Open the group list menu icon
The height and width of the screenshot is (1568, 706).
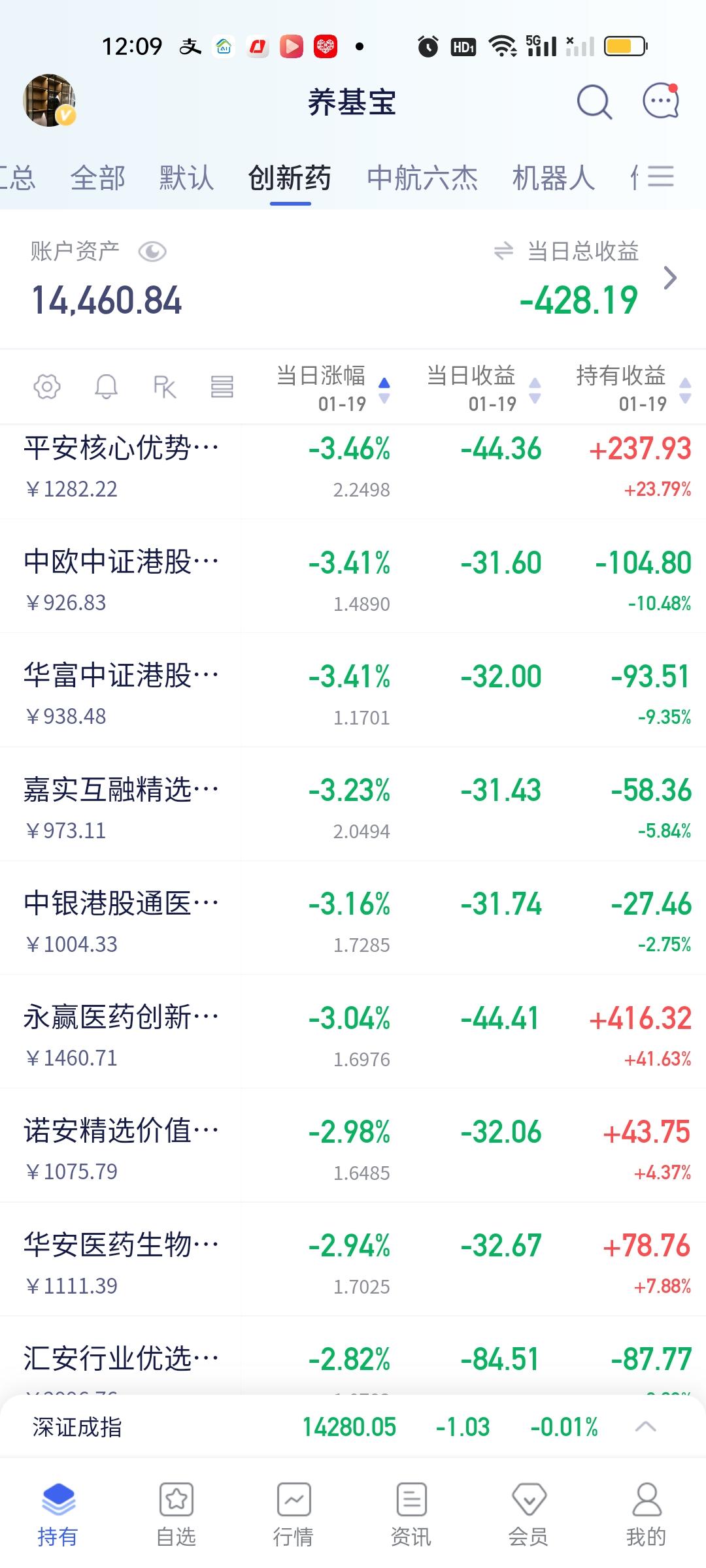(x=660, y=176)
